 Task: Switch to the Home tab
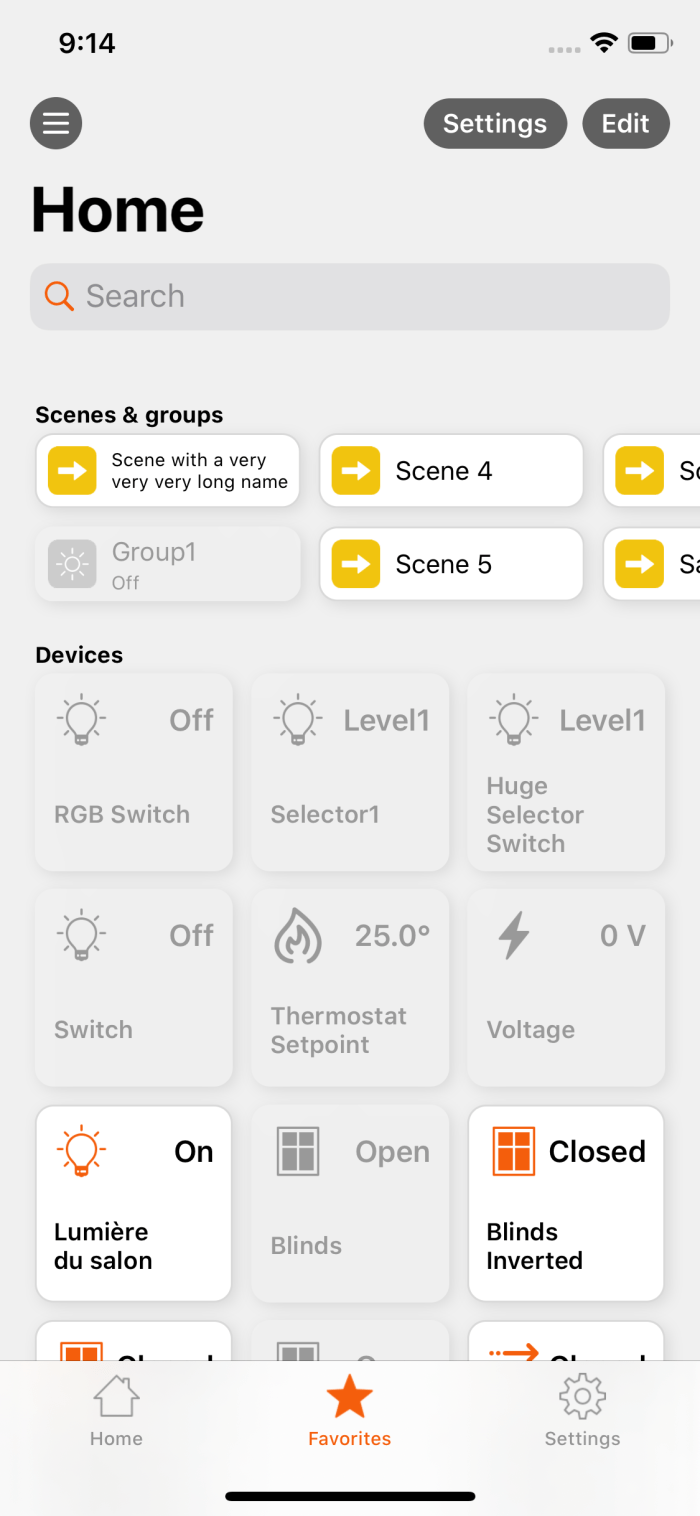(116, 1412)
